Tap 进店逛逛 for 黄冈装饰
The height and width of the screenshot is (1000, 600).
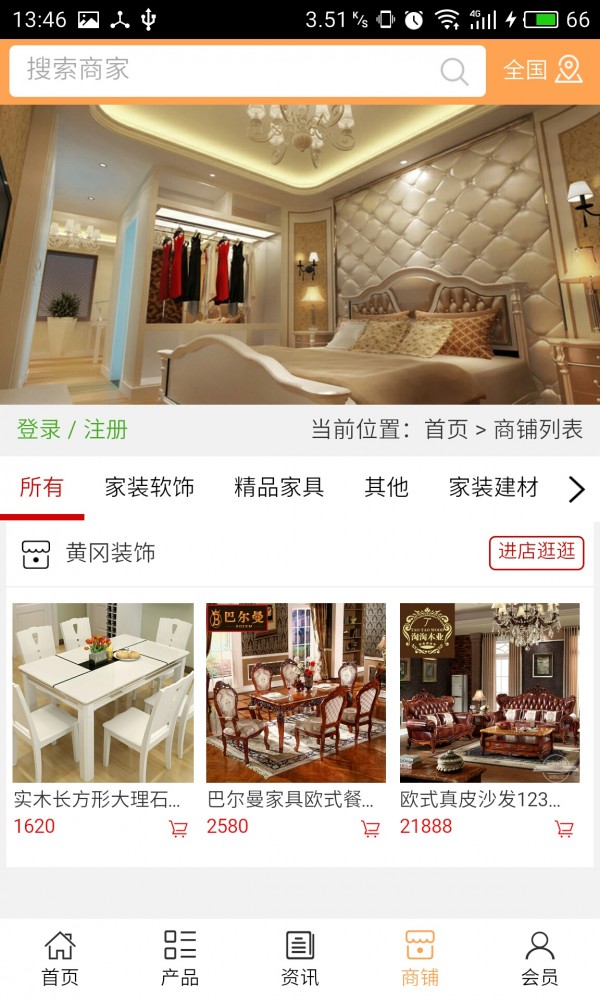pyautogui.click(x=536, y=552)
